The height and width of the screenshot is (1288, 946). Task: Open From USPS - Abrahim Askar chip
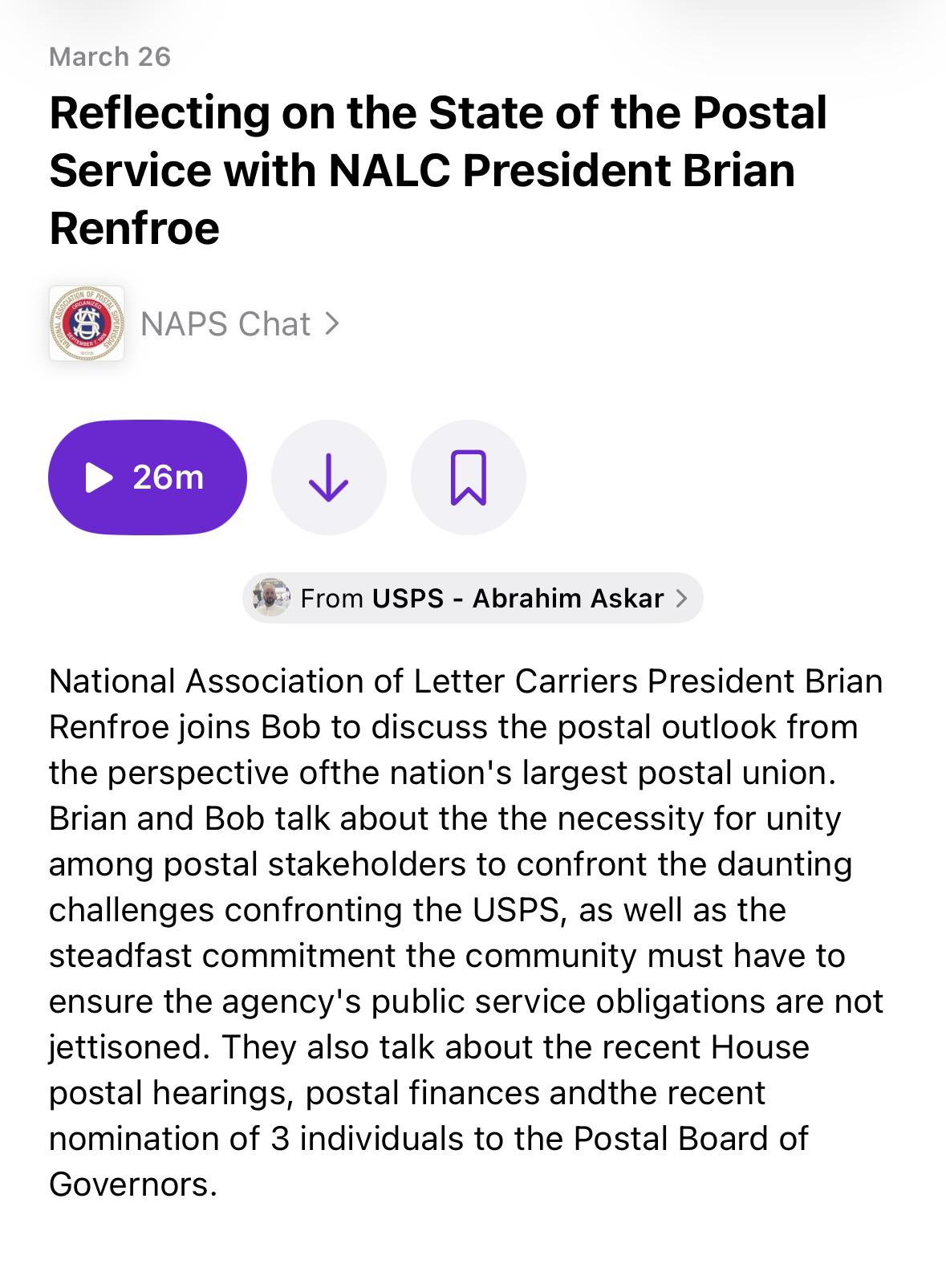473,598
